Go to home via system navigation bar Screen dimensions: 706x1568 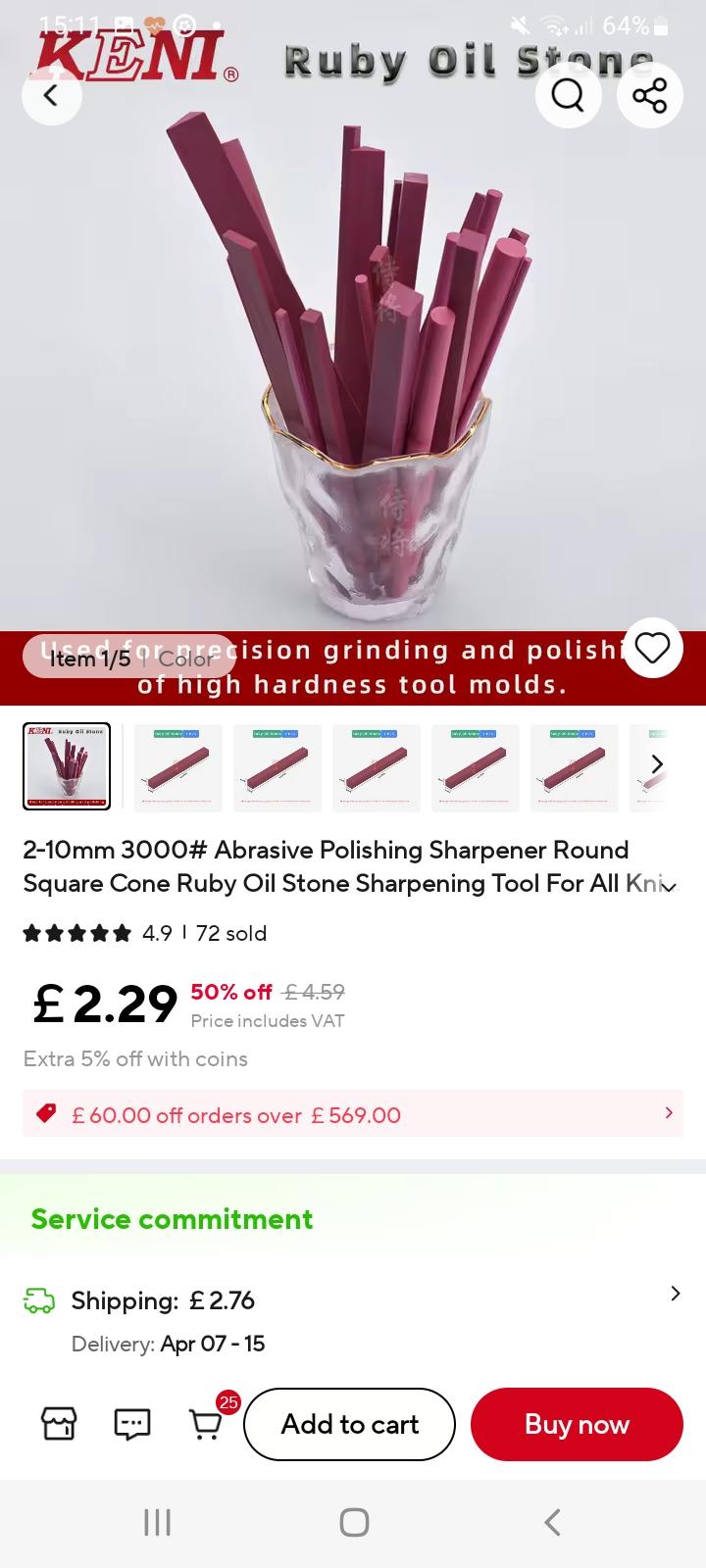(x=354, y=1522)
